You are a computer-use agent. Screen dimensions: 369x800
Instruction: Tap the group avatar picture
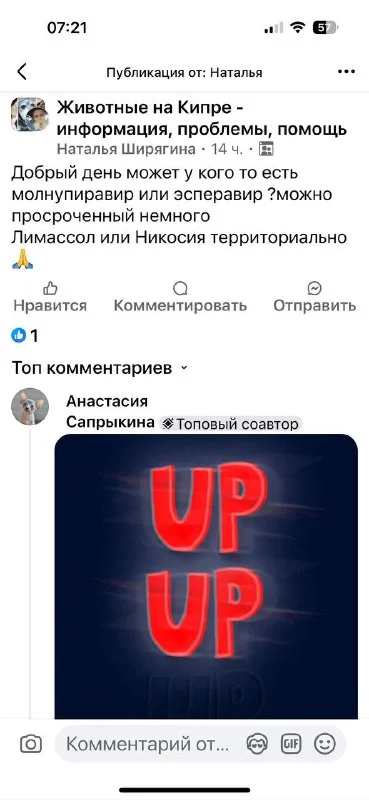[30, 115]
